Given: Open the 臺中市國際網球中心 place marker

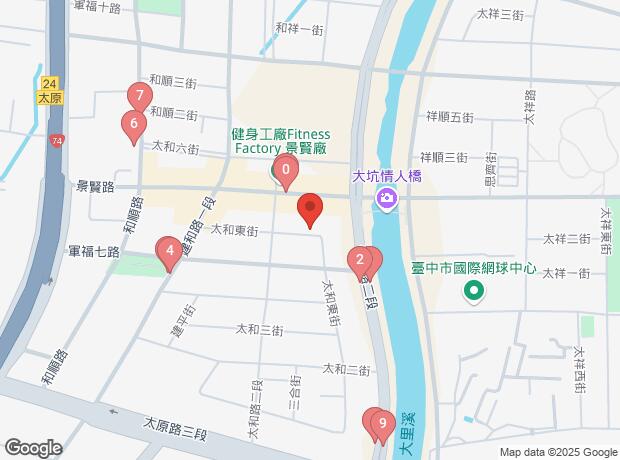Looking at the screenshot, I should [474, 292].
